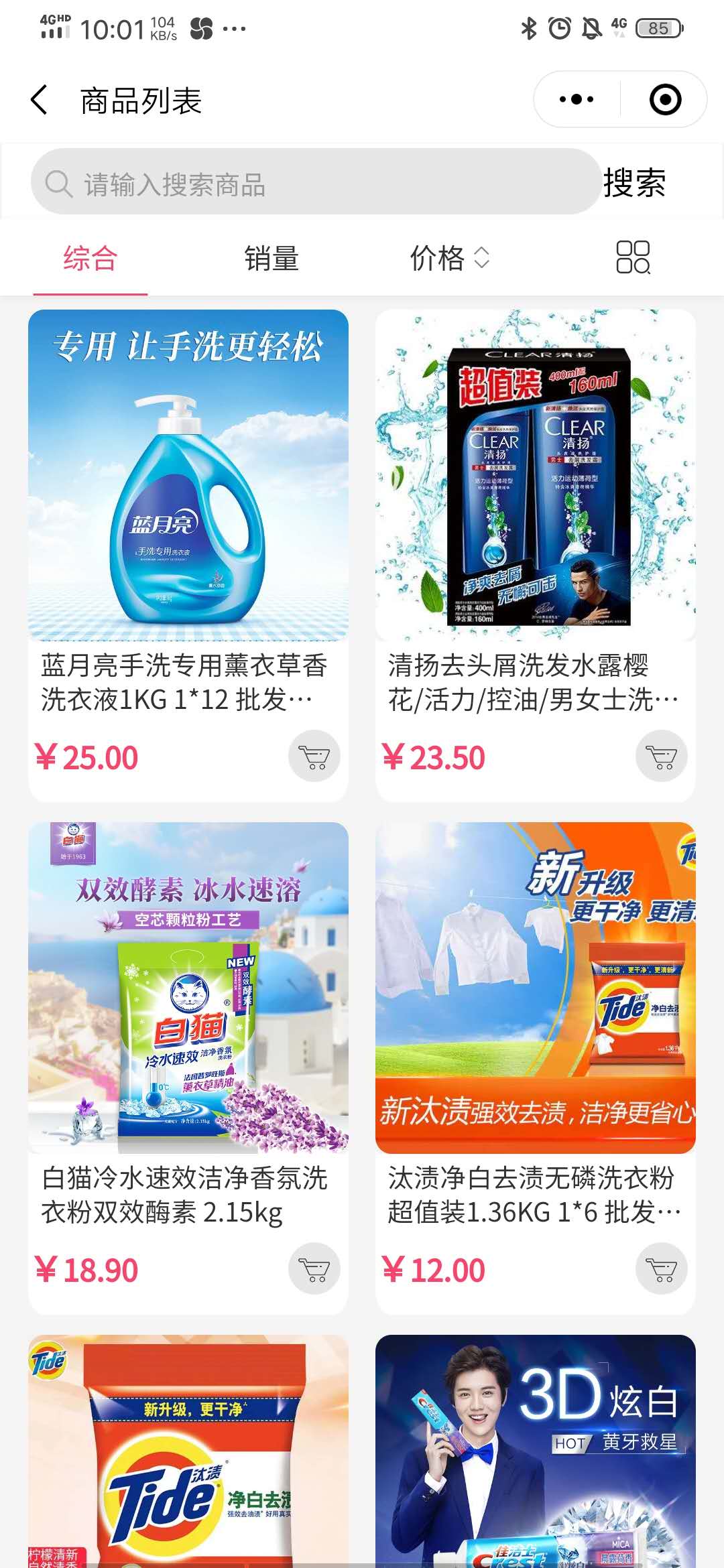
Task: Go back from 商品列表 page
Action: pos(40,101)
